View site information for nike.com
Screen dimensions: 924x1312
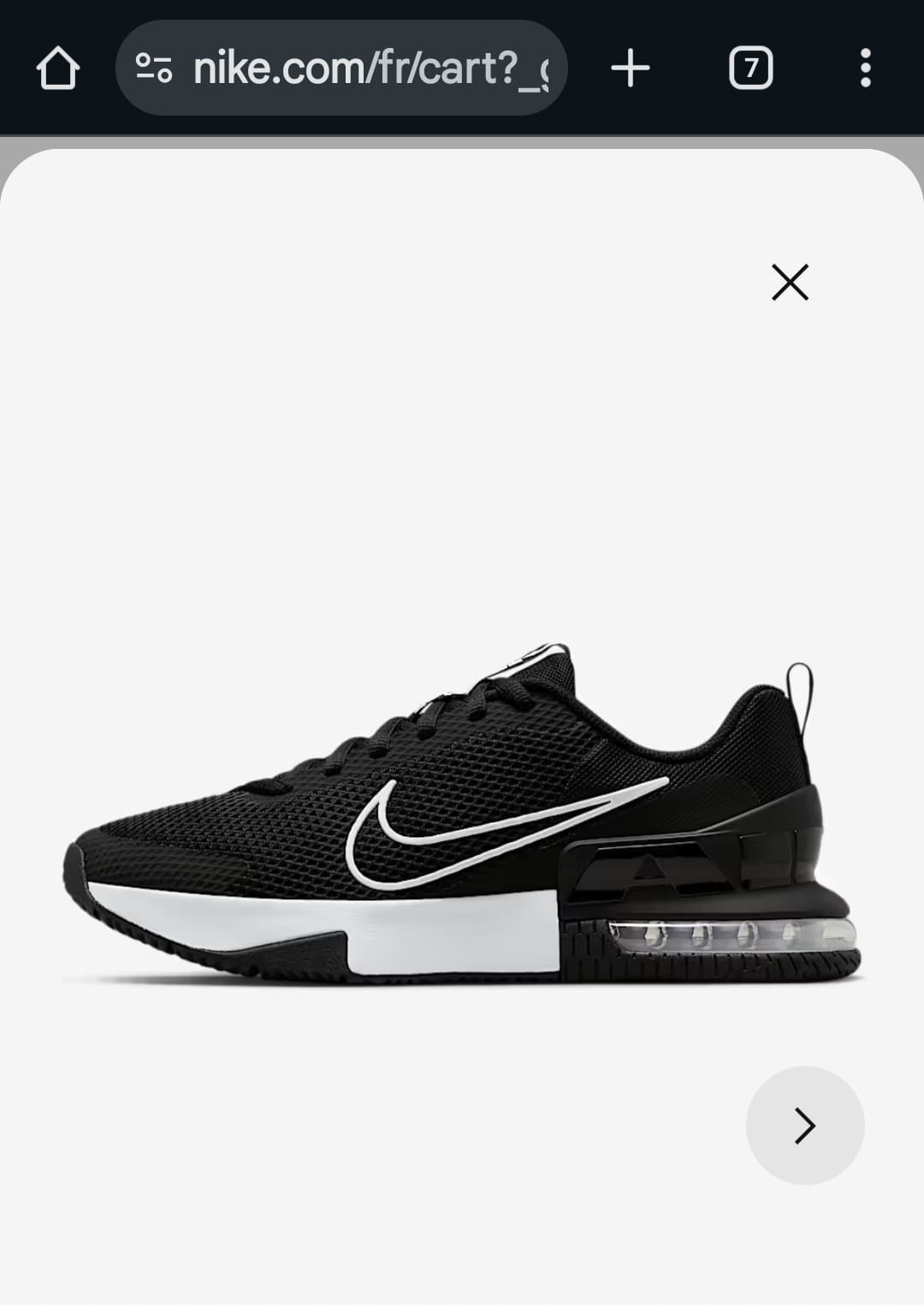(x=154, y=68)
